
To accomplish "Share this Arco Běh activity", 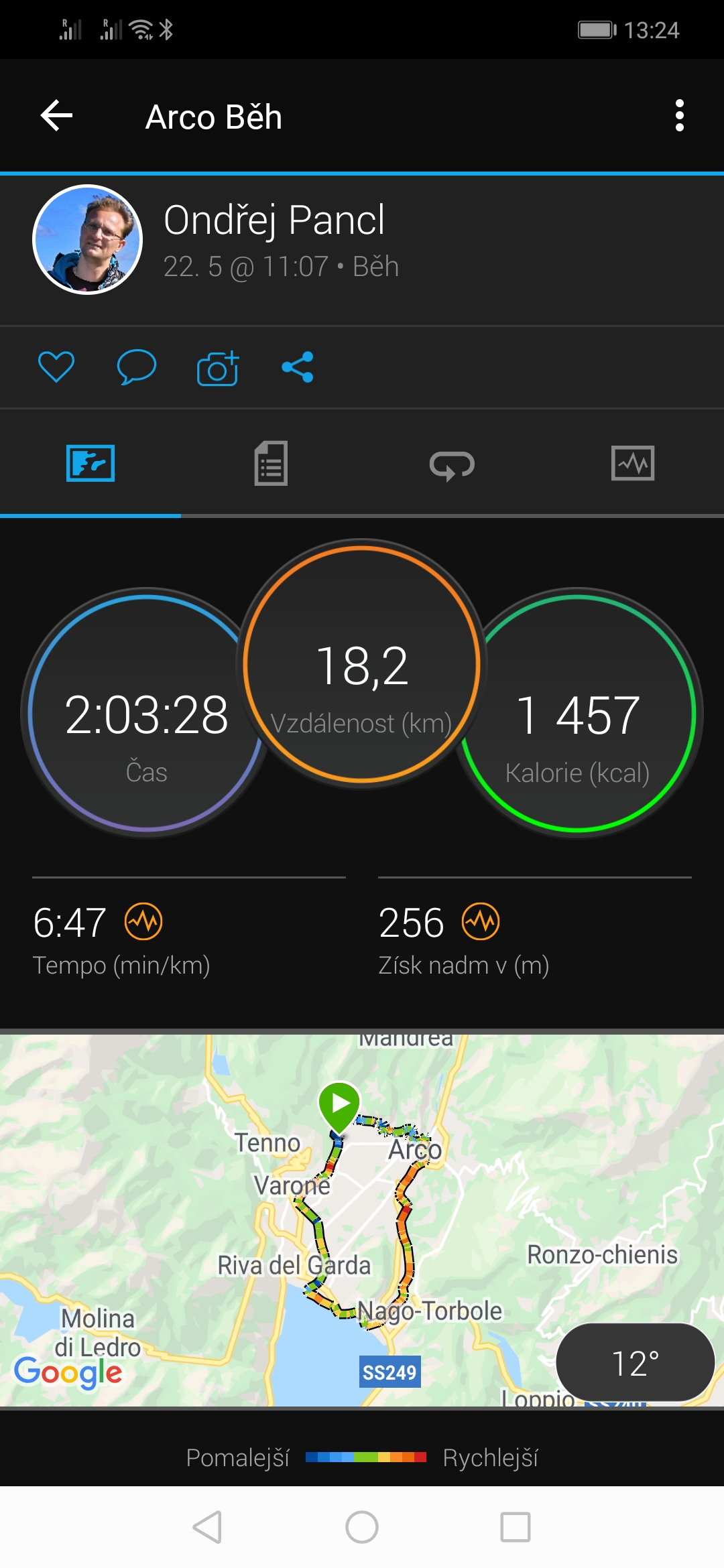I will tap(298, 367).
